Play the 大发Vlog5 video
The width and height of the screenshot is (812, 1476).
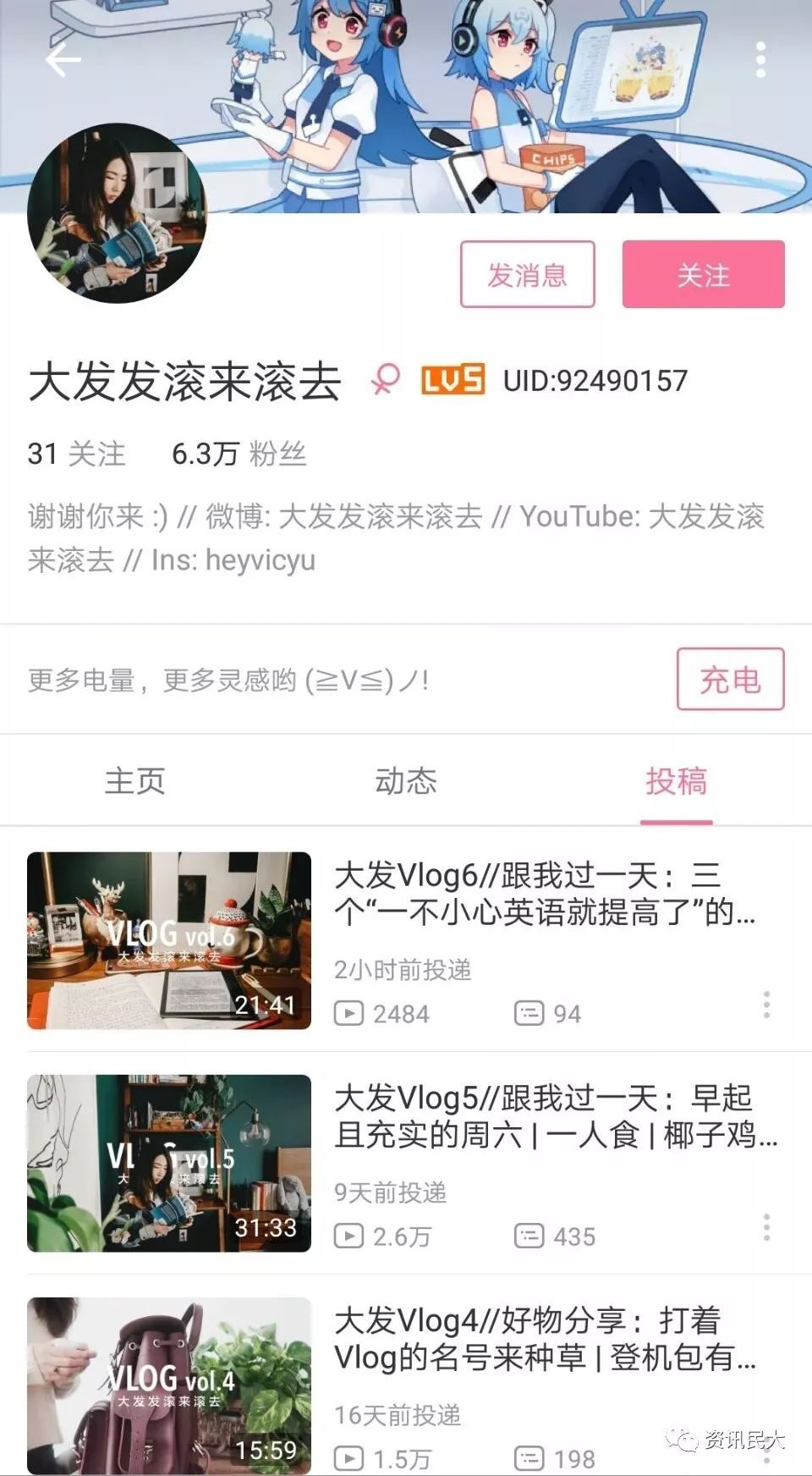(169, 1163)
